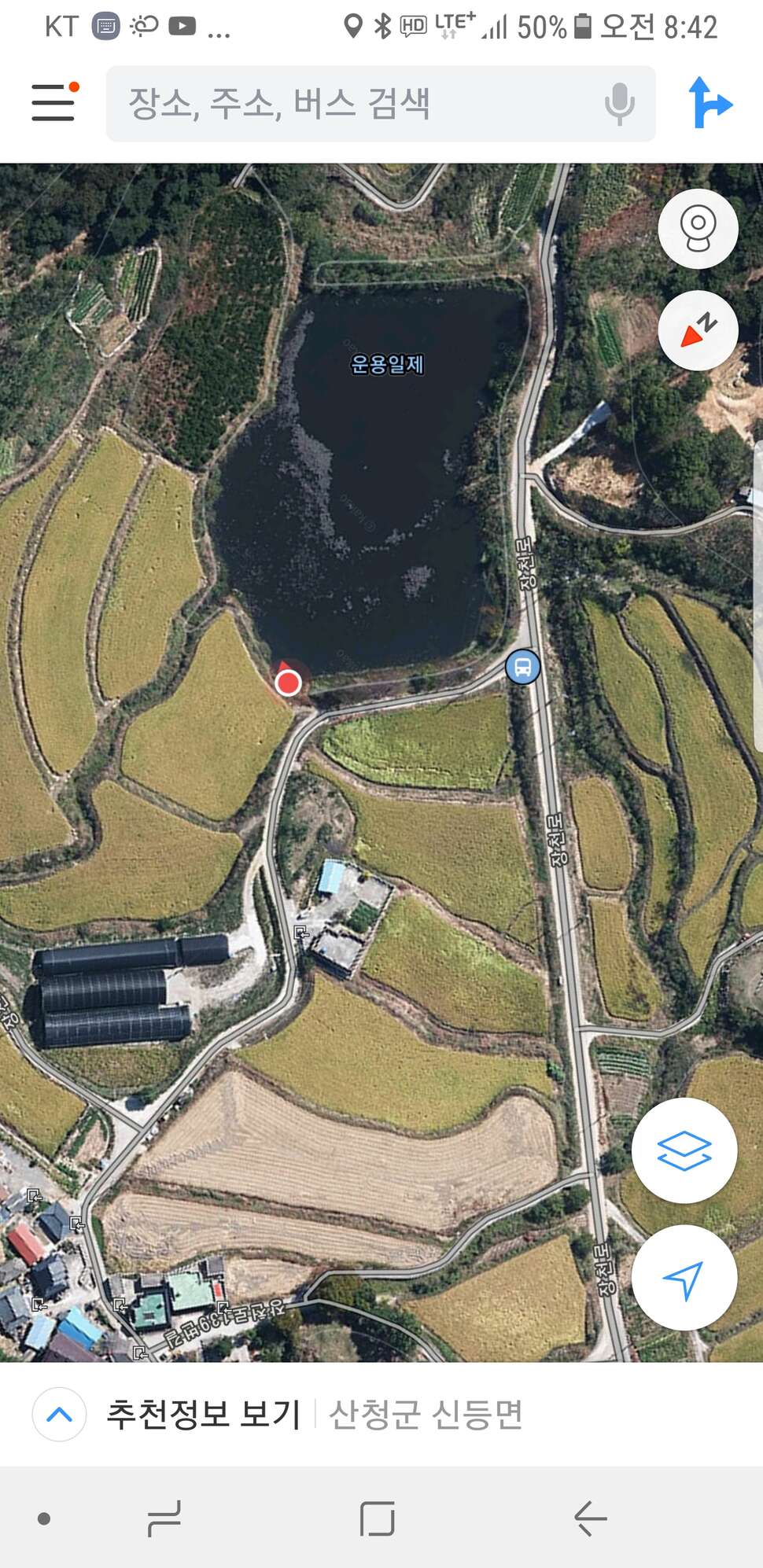Center map on my current location
Screen dimensions: 763x1568
684,1277
